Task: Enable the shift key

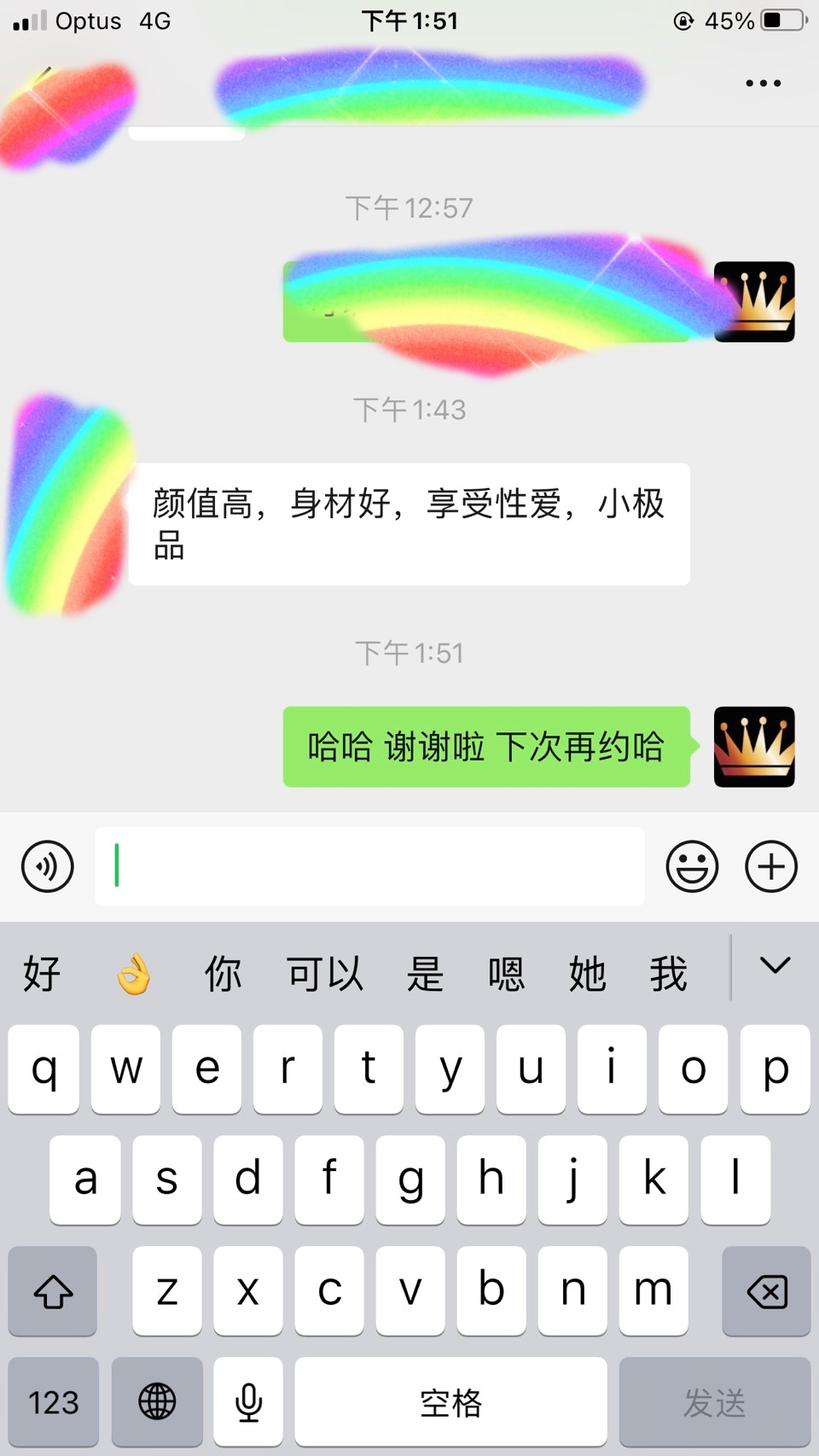Action: pos(53,1290)
